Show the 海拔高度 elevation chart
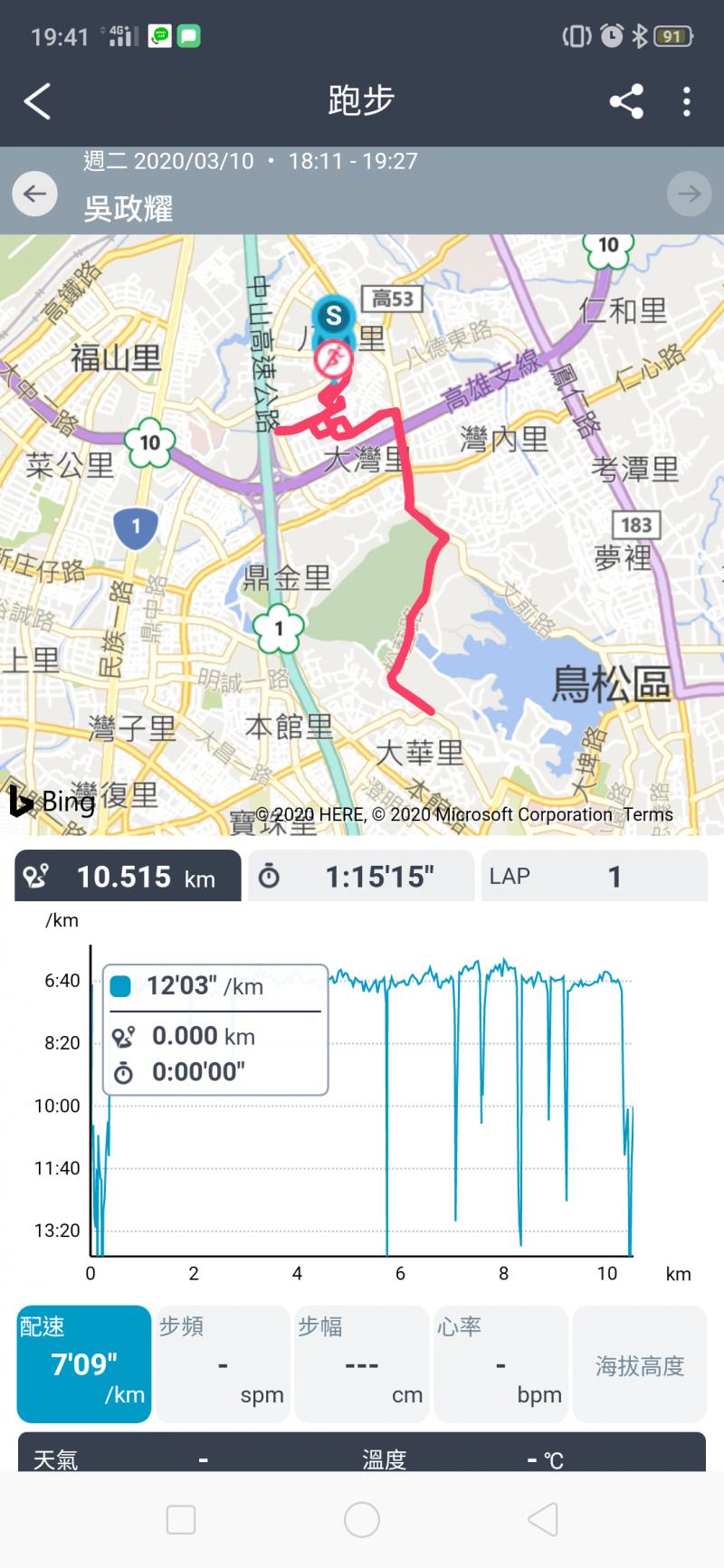This screenshot has width=724, height=1568. point(640,1364)
